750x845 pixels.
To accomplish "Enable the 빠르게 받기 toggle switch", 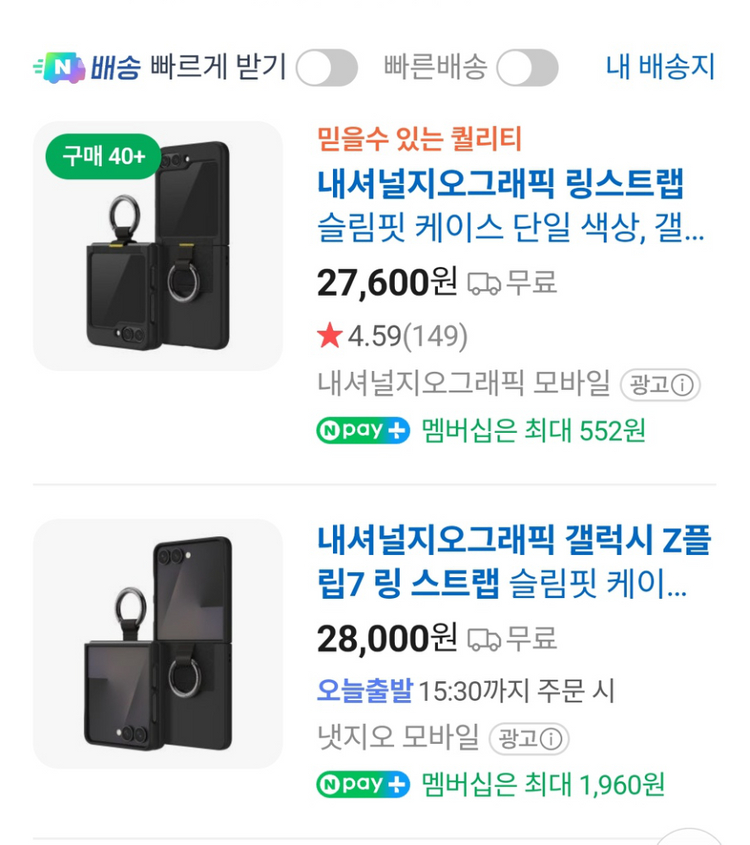I will click(x=327, y=67).
